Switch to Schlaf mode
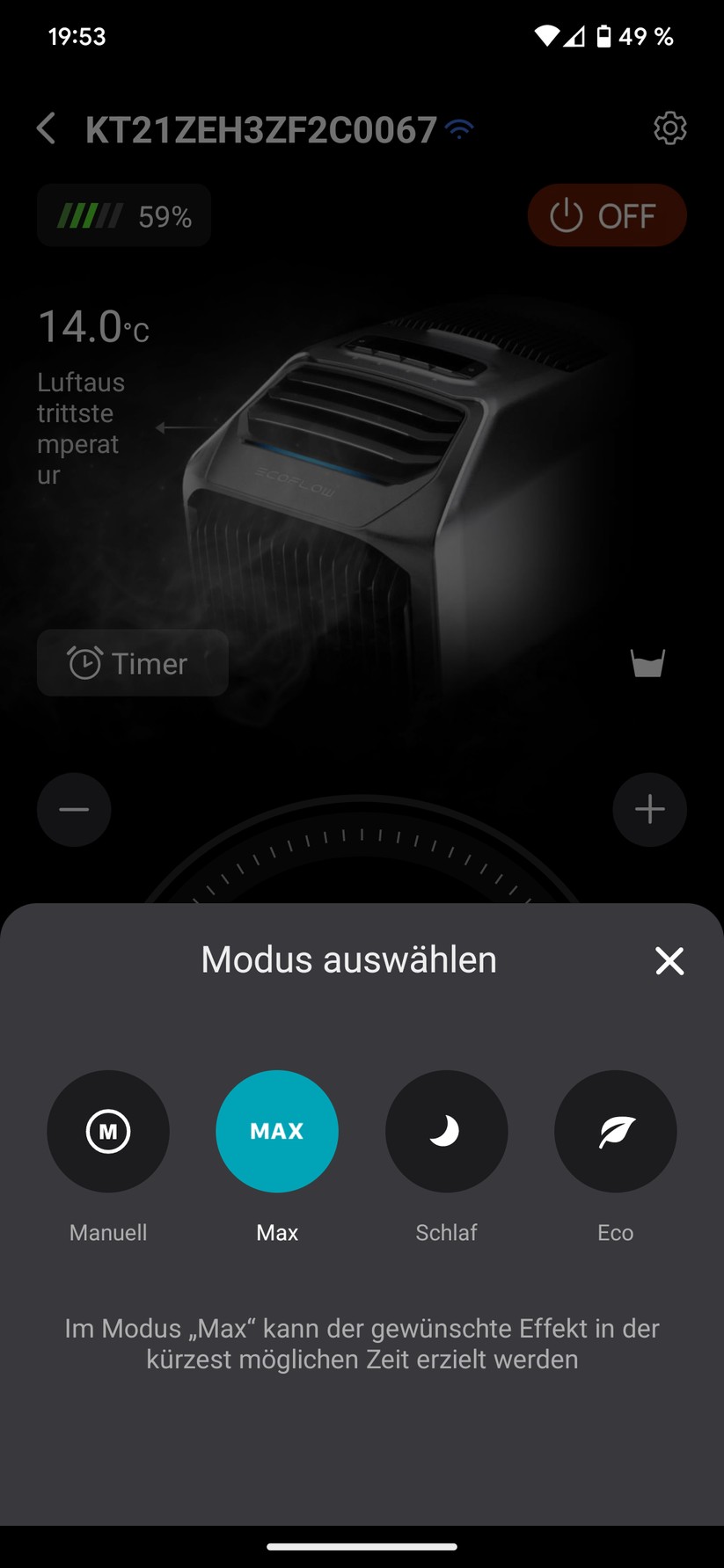Viewport: 724px width, 1568px height. tap(446, 1131)
